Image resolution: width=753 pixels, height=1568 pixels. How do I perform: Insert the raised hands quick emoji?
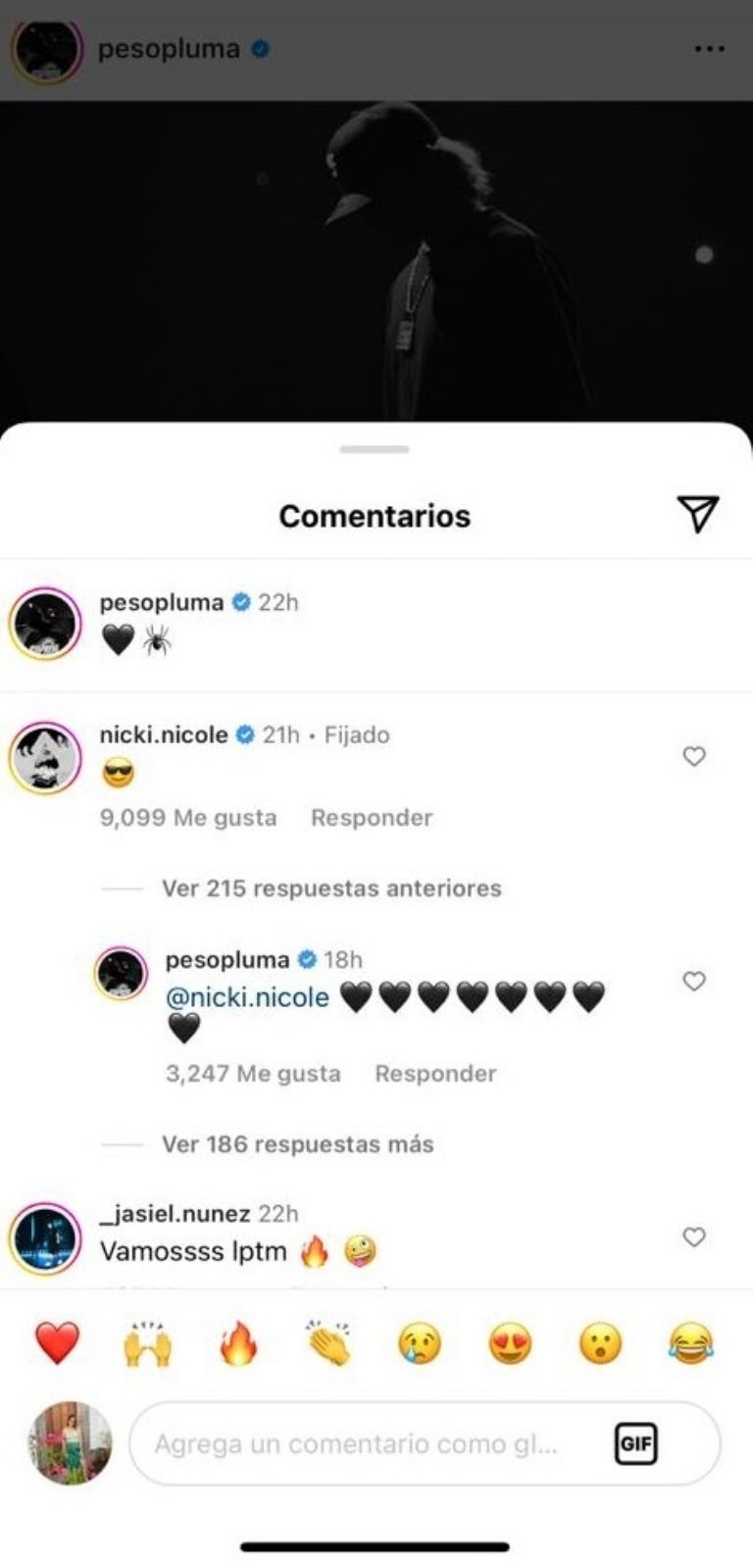click(x=147, y=1343)
